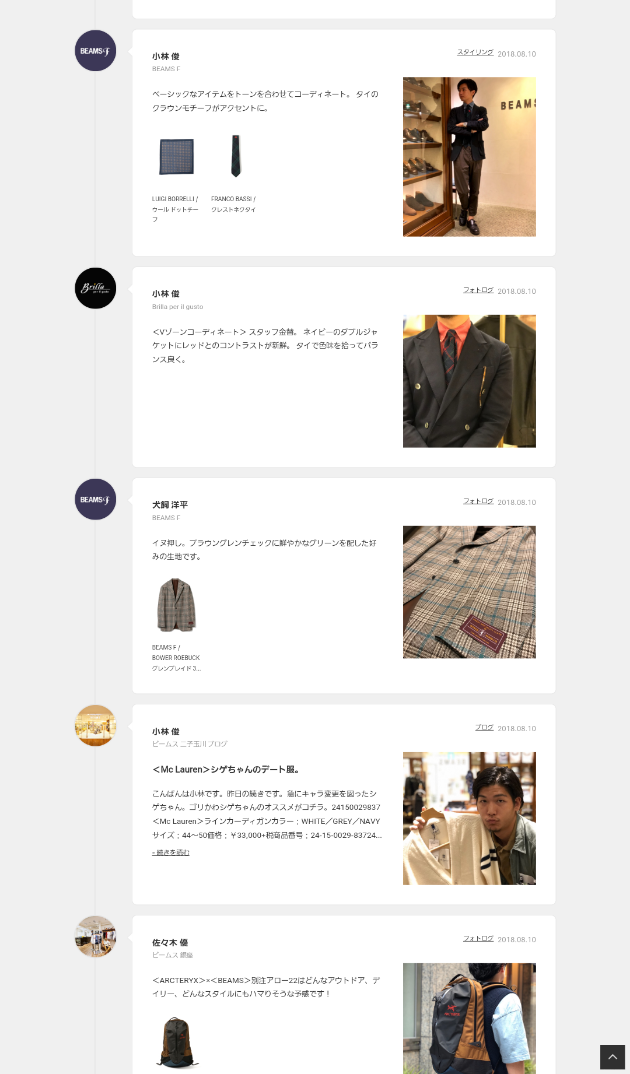This screenshot has height=1074, width=630.
Task: Open the Brilla per il gusto avatar
Action: coord(96,288)
